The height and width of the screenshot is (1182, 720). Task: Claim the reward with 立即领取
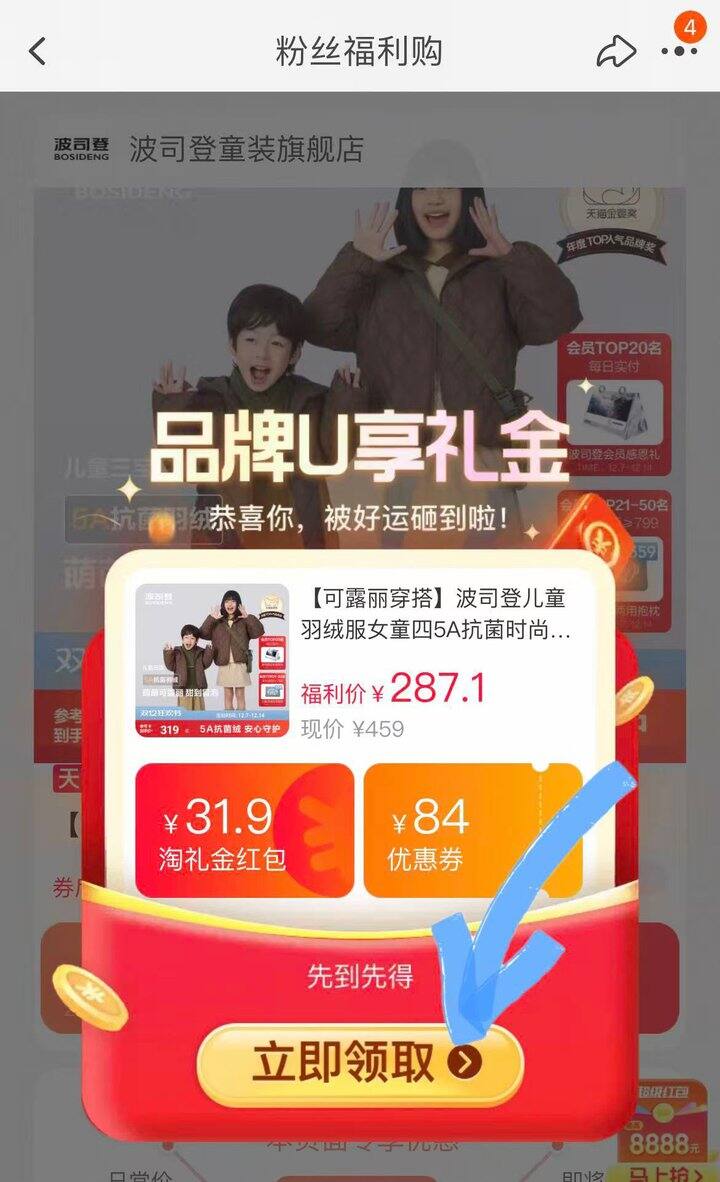point(360,1062)
